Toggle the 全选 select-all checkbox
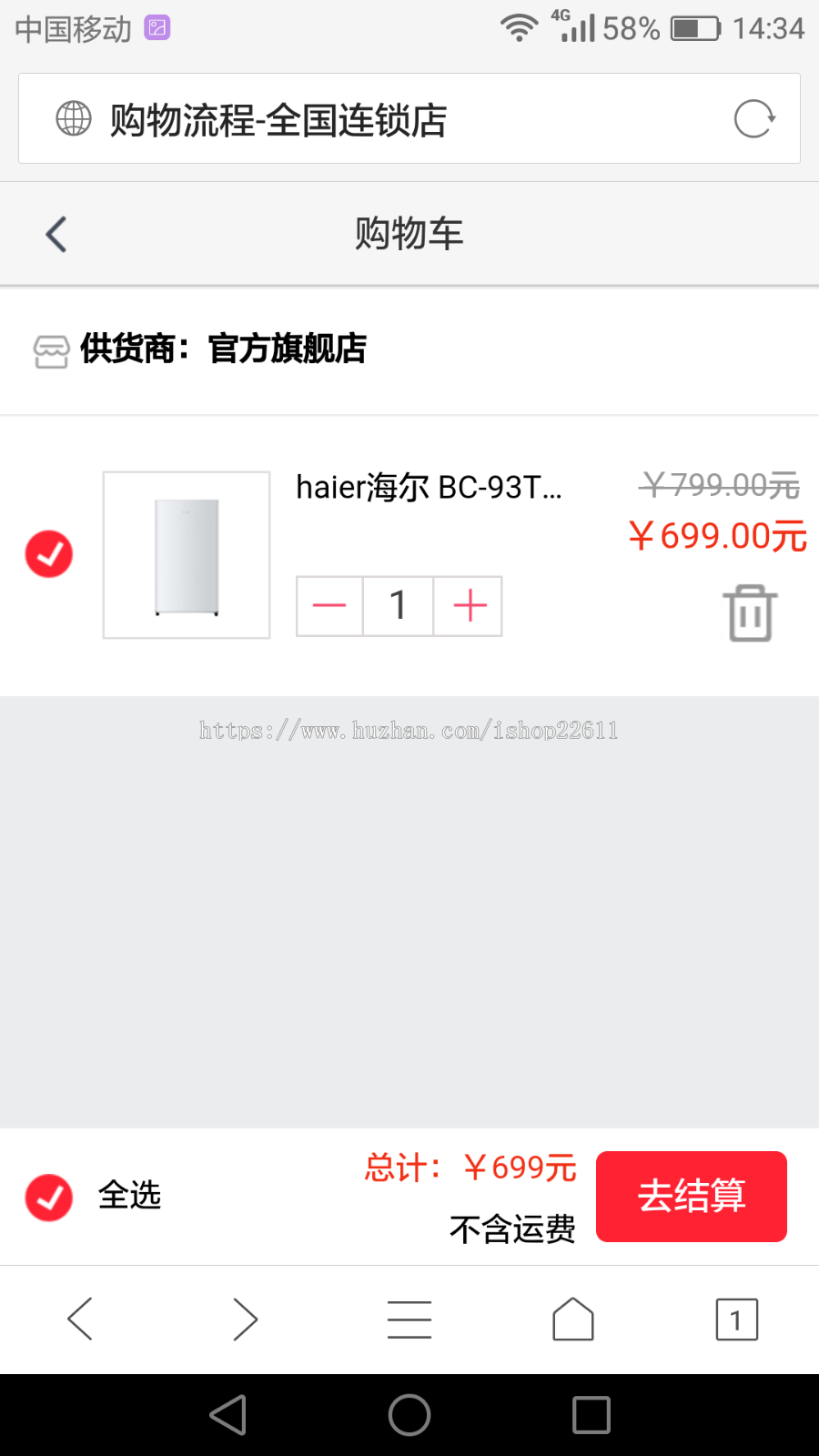This screenshot has height=1456, width=819. [49, 1197]
